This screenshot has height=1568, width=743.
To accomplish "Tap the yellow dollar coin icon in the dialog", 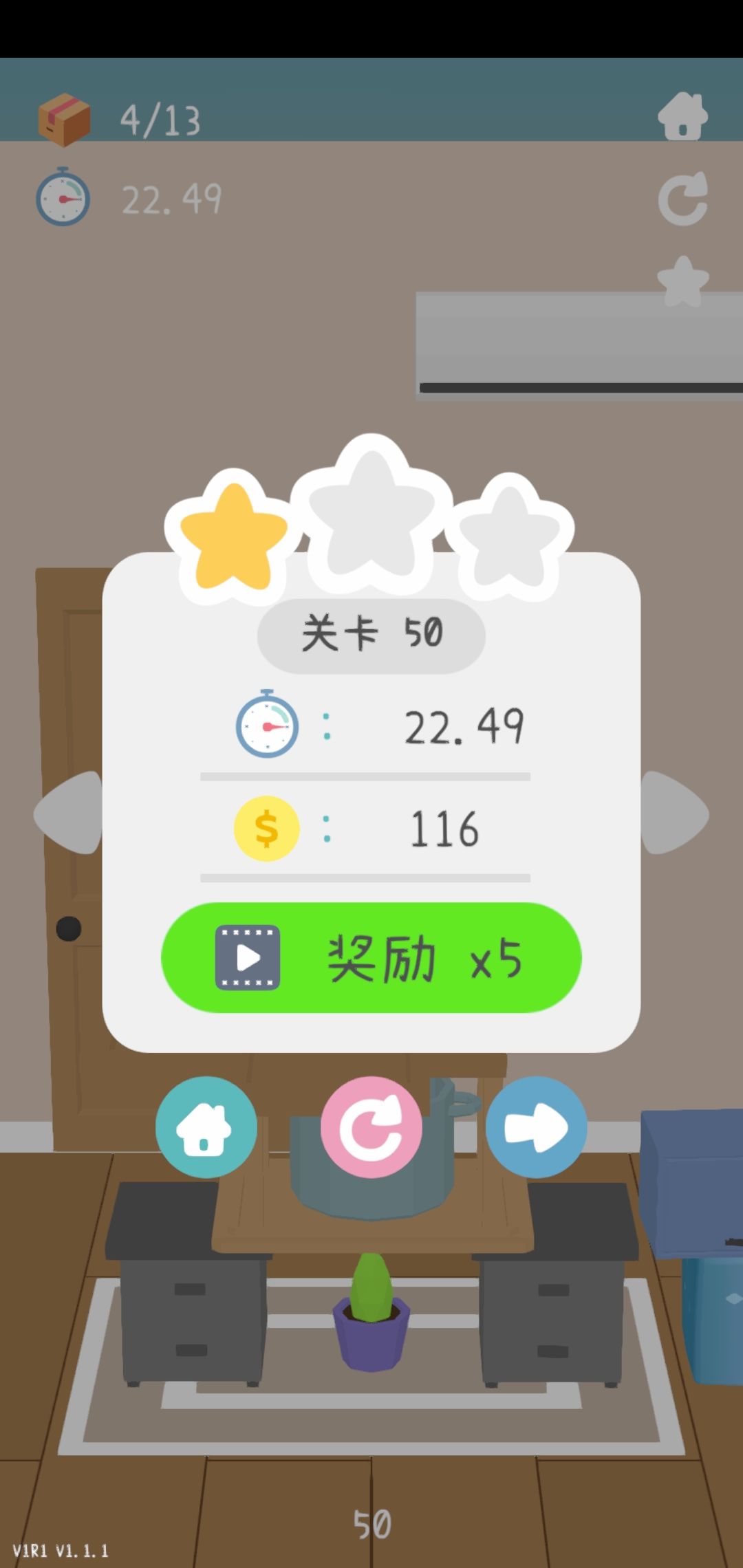I will coord(267,827).
